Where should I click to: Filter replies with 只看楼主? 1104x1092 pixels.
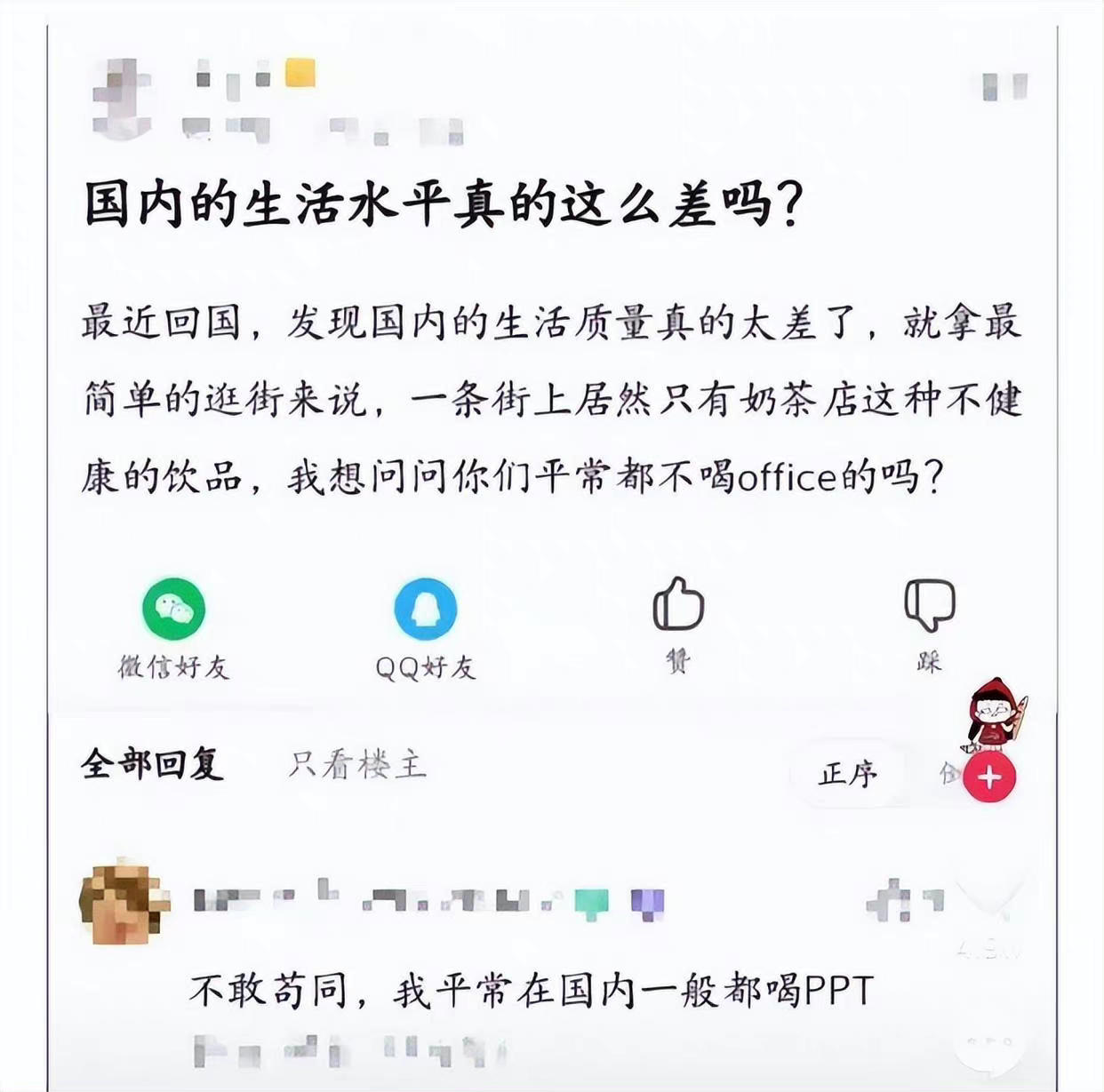point(357,765)
